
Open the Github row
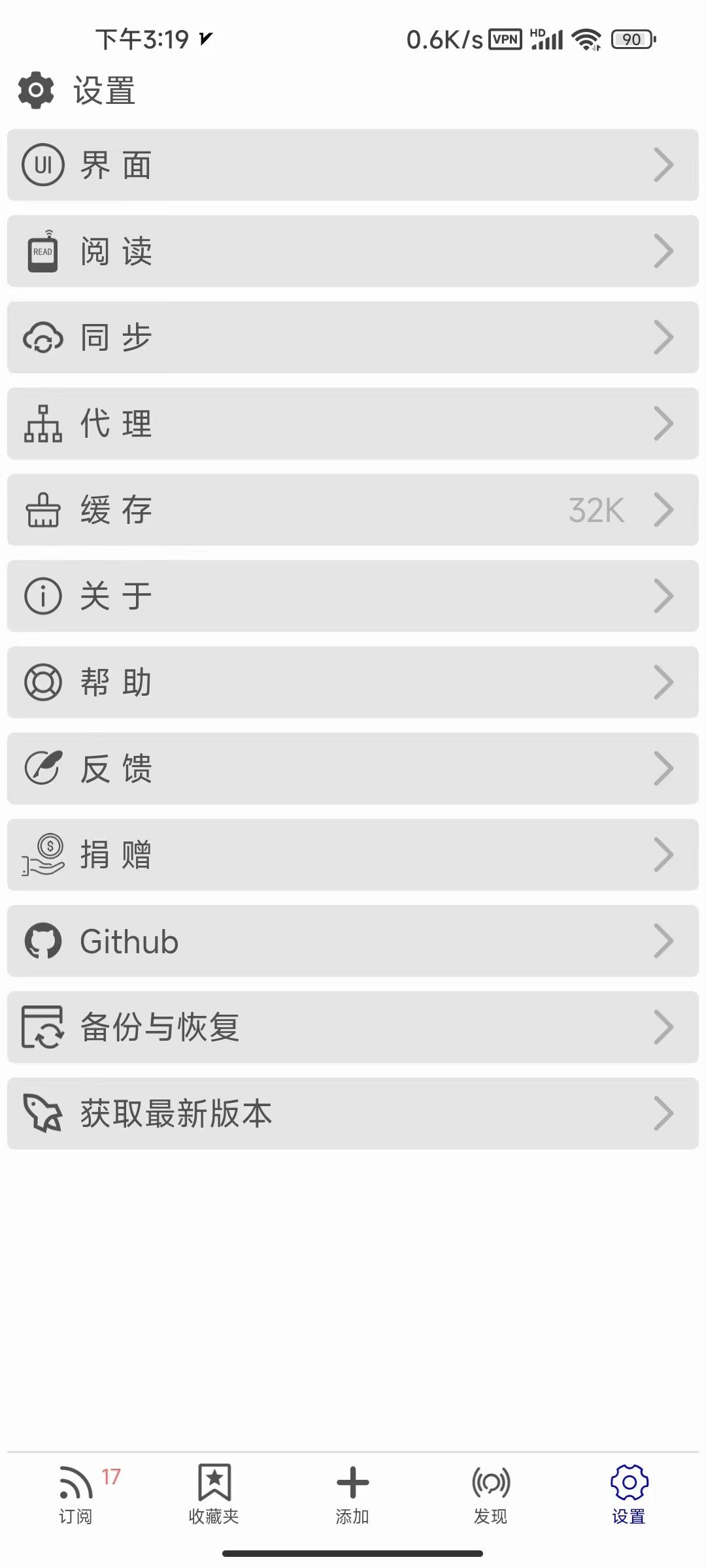[x=353, y=941]
